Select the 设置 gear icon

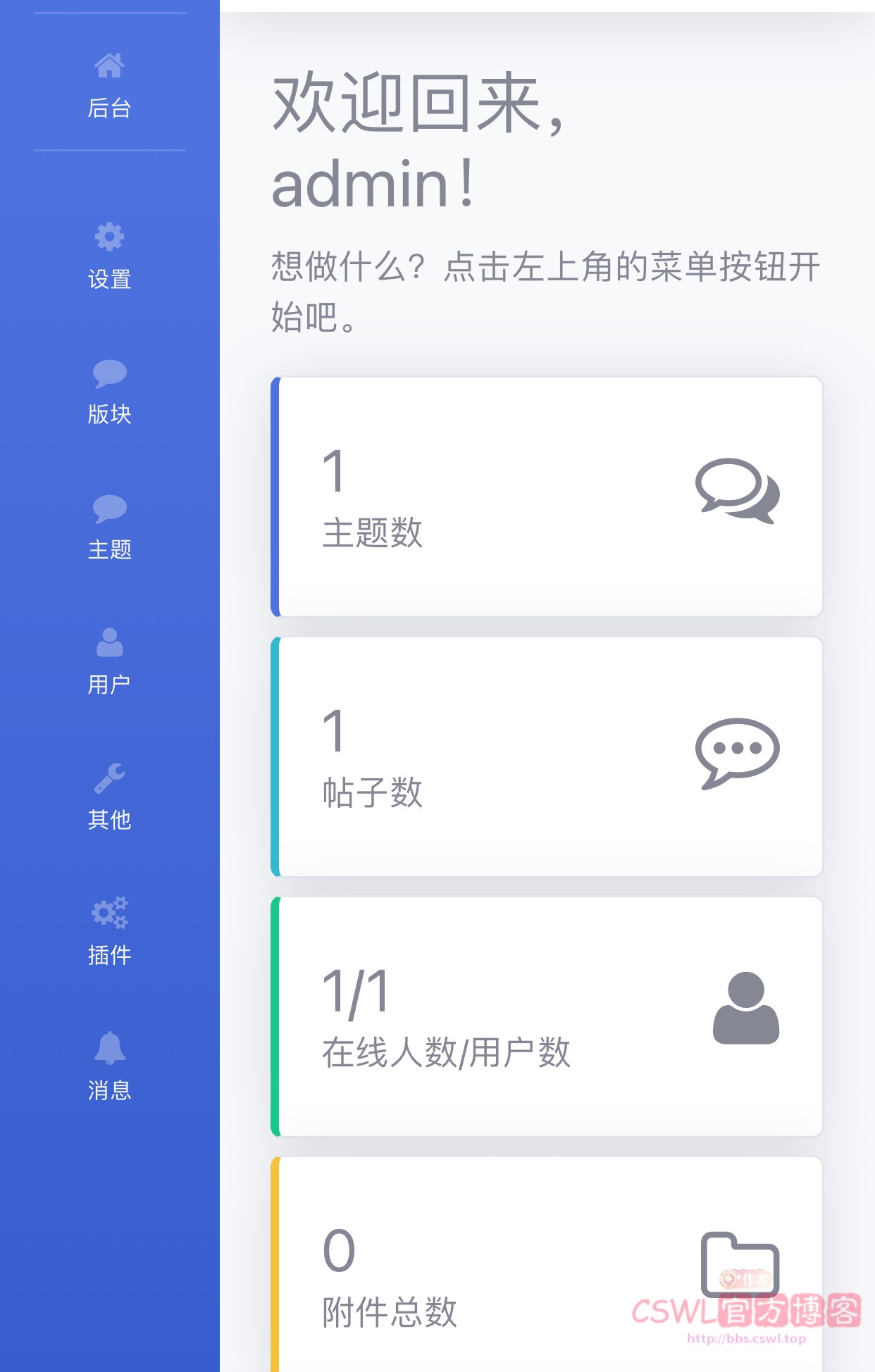tap(109, 237)
